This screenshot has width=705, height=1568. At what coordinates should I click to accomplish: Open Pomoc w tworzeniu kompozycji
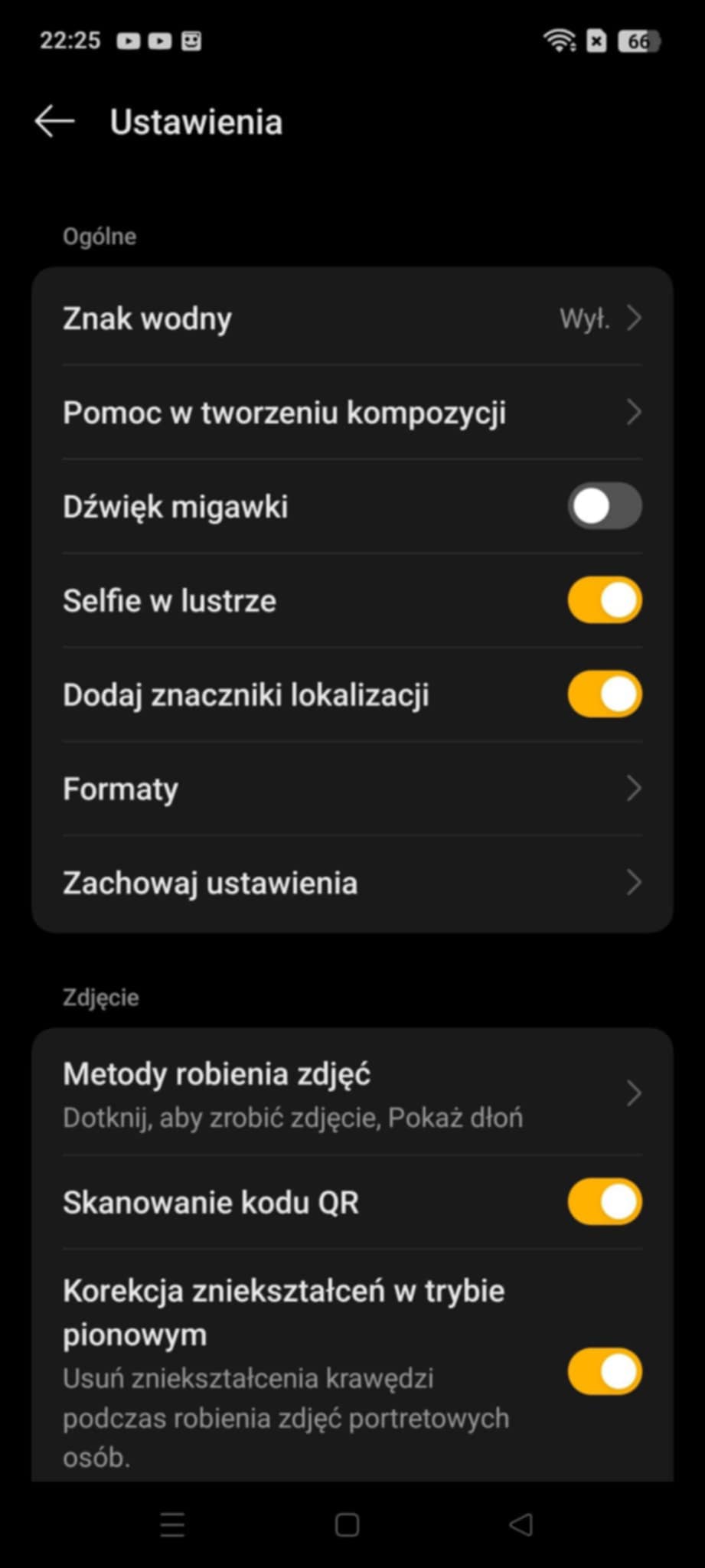(x=352, y=413)
